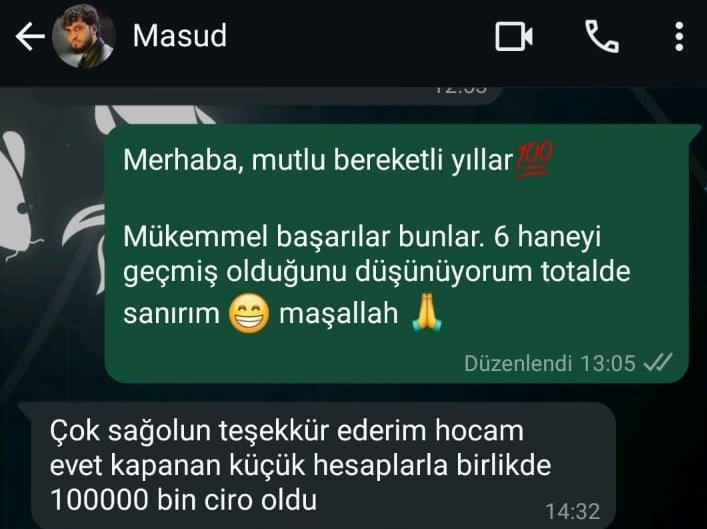Open the three-dot overflow menu
The height and width of the screenshot is (529, 707).
point(680,37)
